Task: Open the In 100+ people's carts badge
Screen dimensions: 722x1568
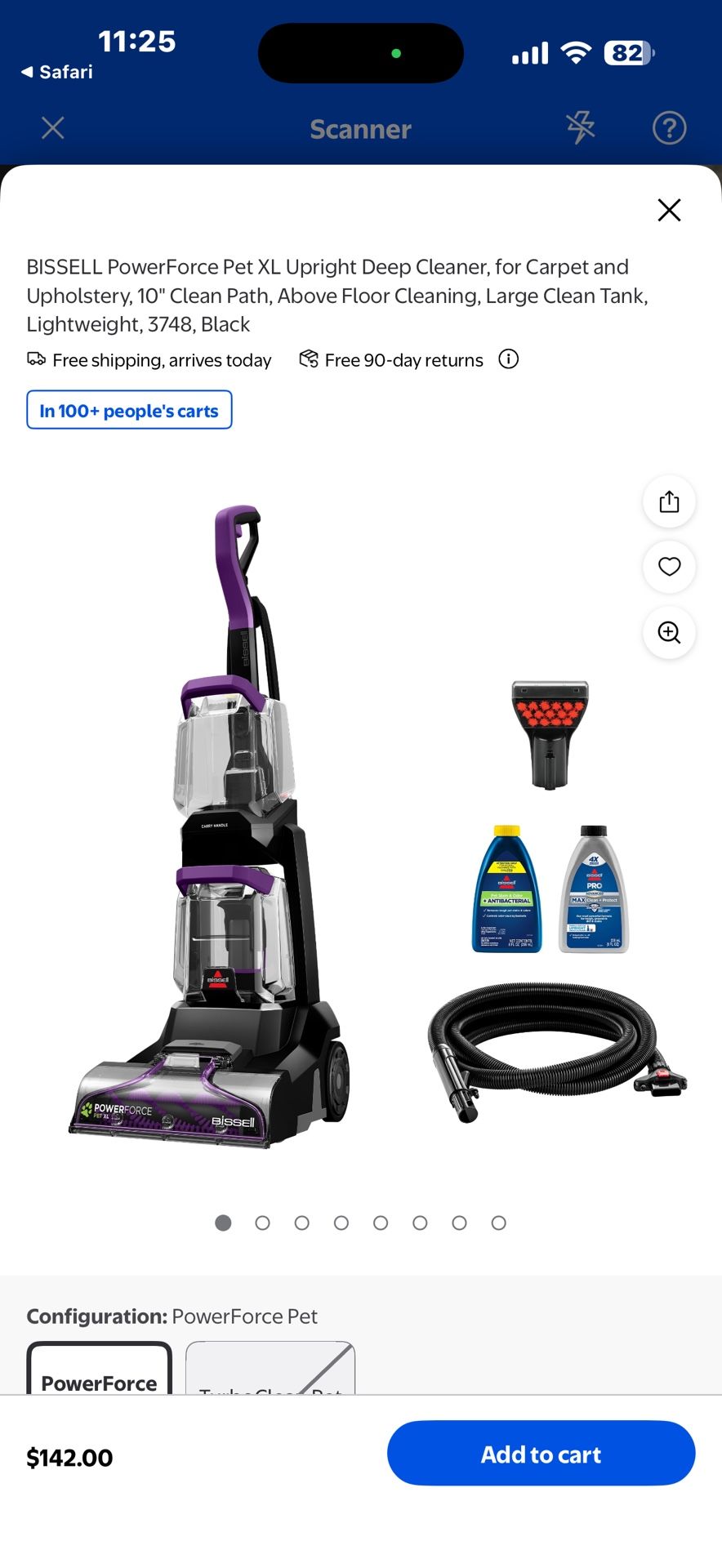Action: 129,409
